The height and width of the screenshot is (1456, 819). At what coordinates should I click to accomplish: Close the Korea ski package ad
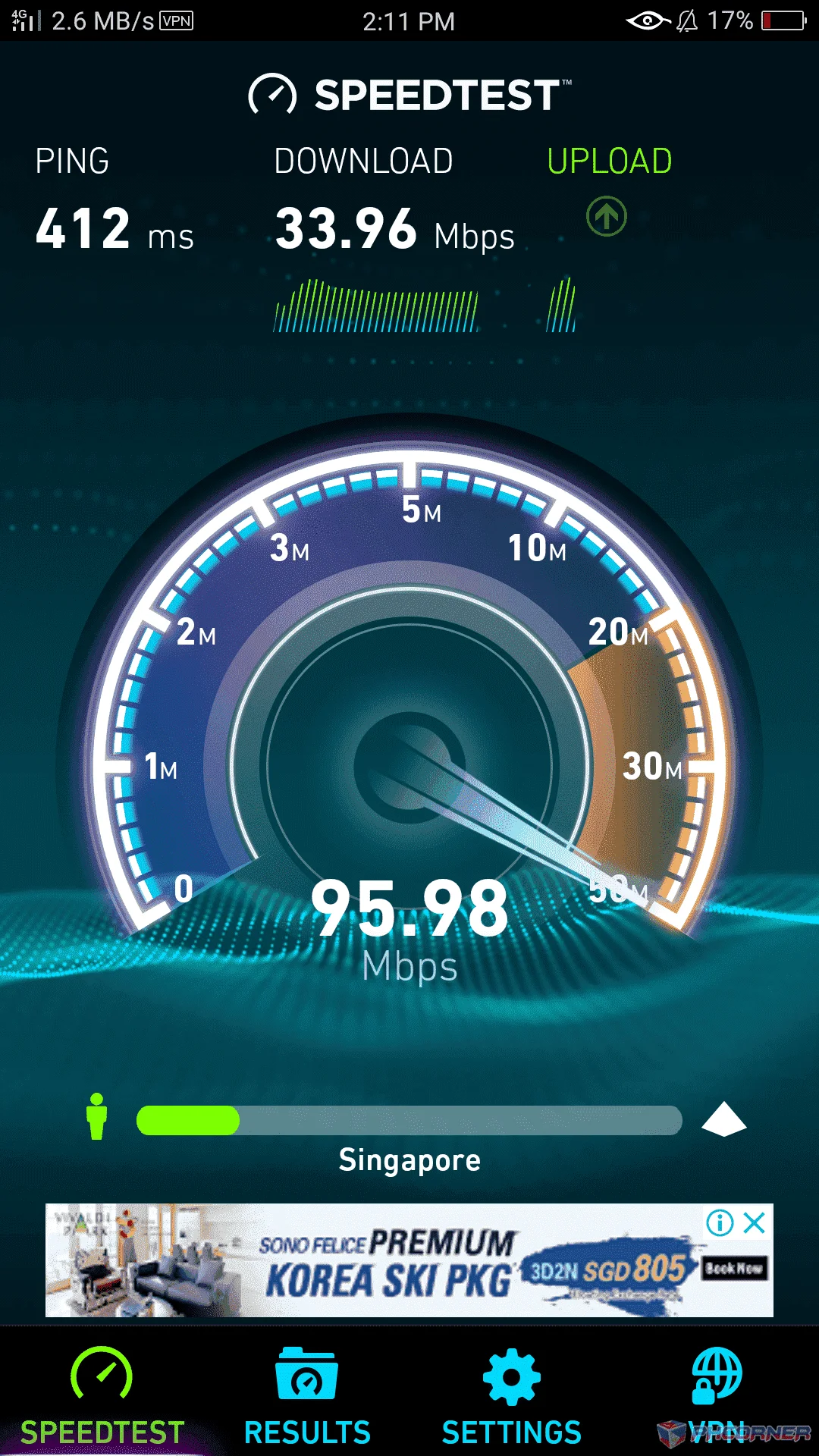coord(755,1222)
